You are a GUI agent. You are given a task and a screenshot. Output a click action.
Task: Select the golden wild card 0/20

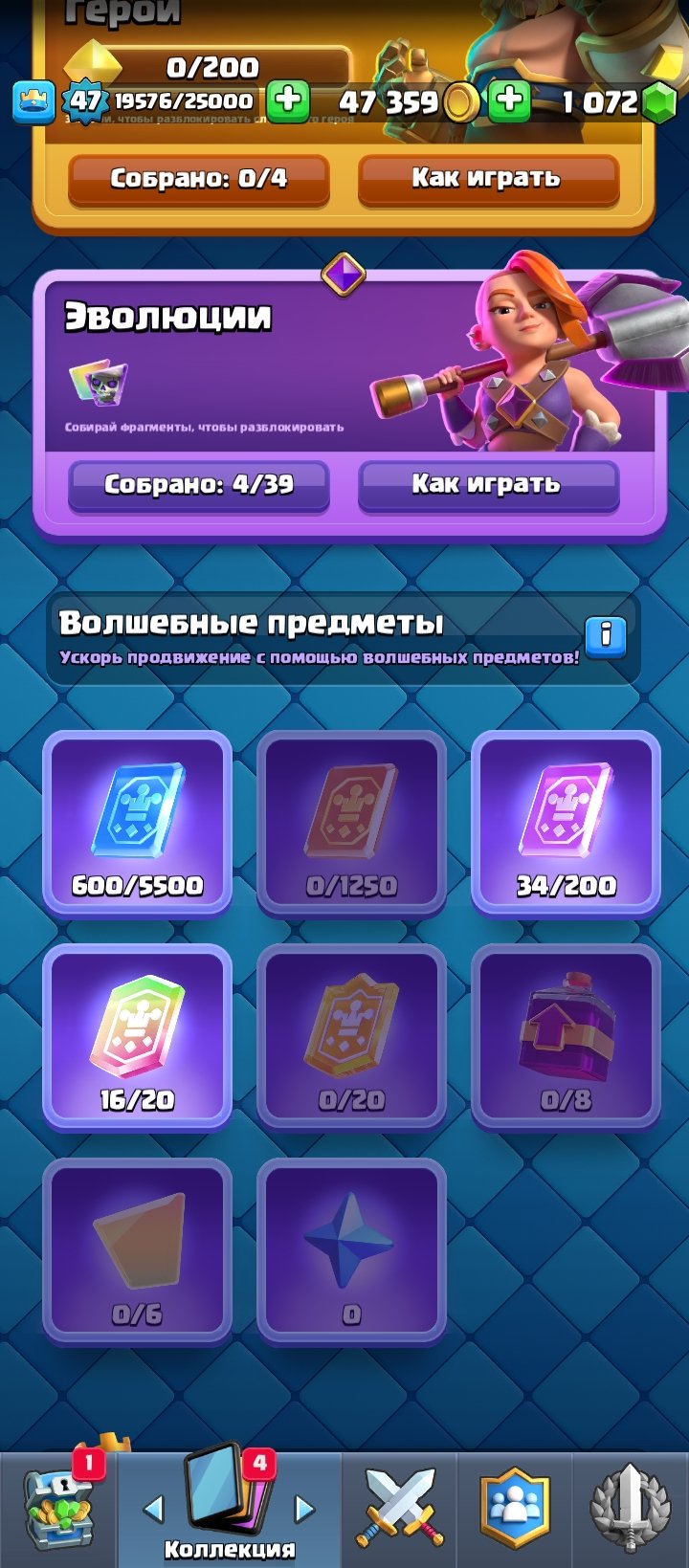pos(351,1038)
